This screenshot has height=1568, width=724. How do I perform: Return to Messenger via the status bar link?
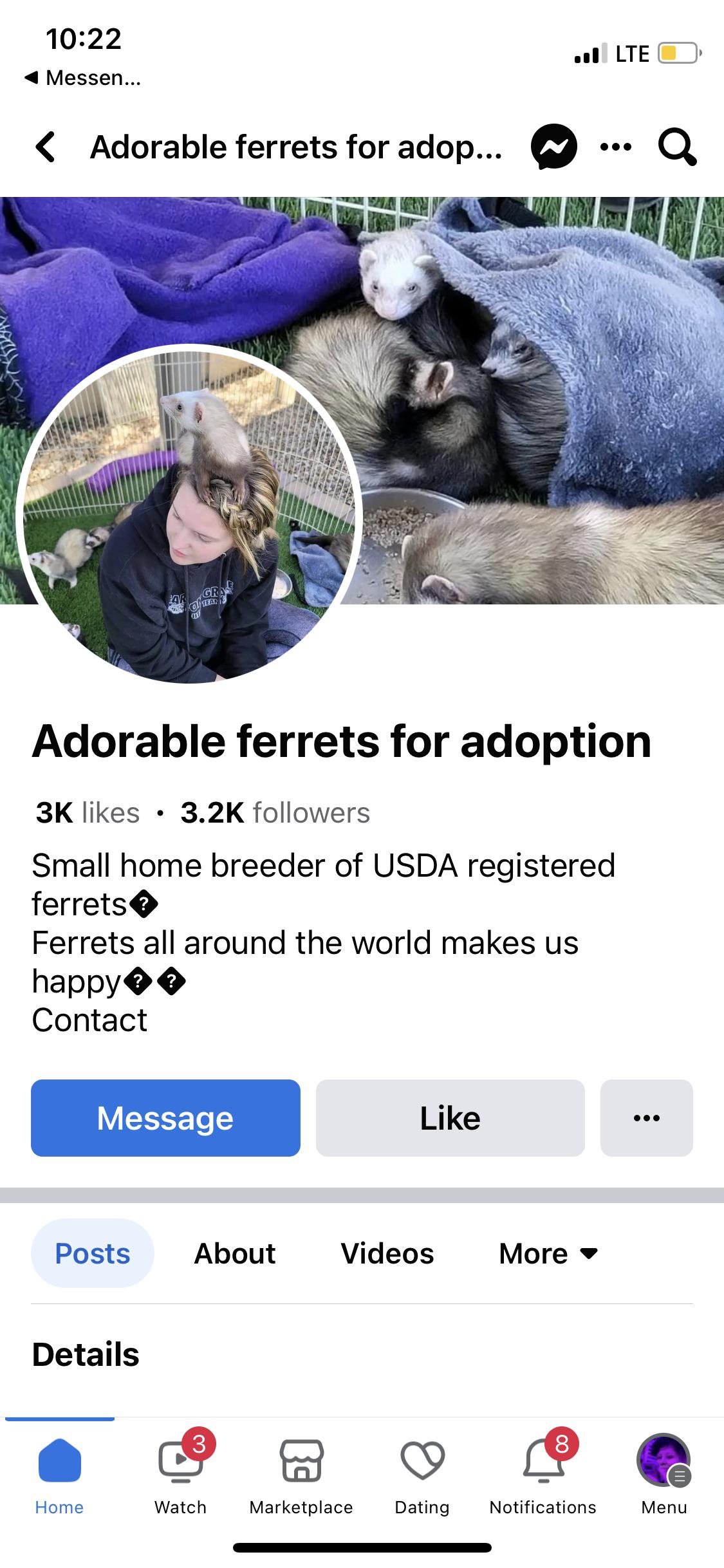pos(82,78)
